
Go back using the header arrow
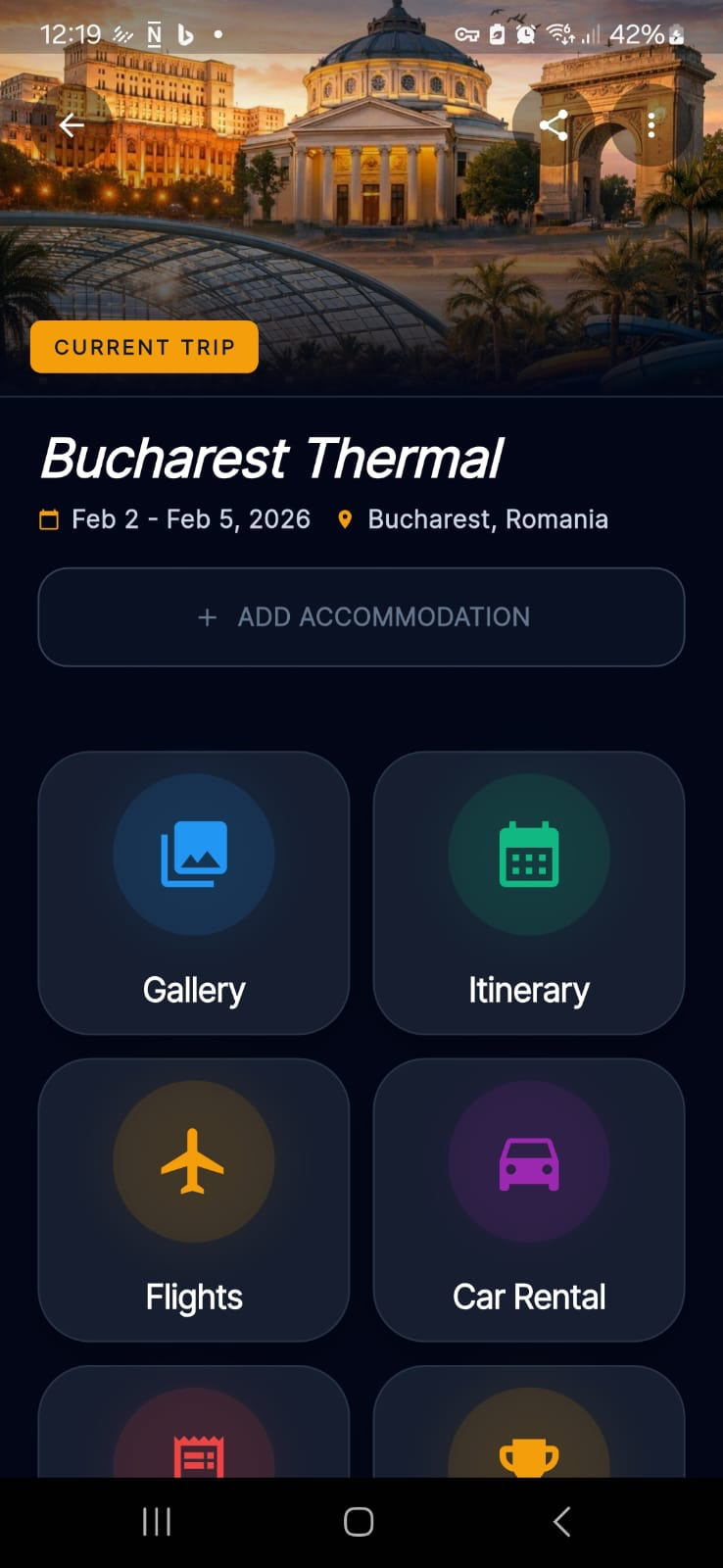[x=72, y=125]
